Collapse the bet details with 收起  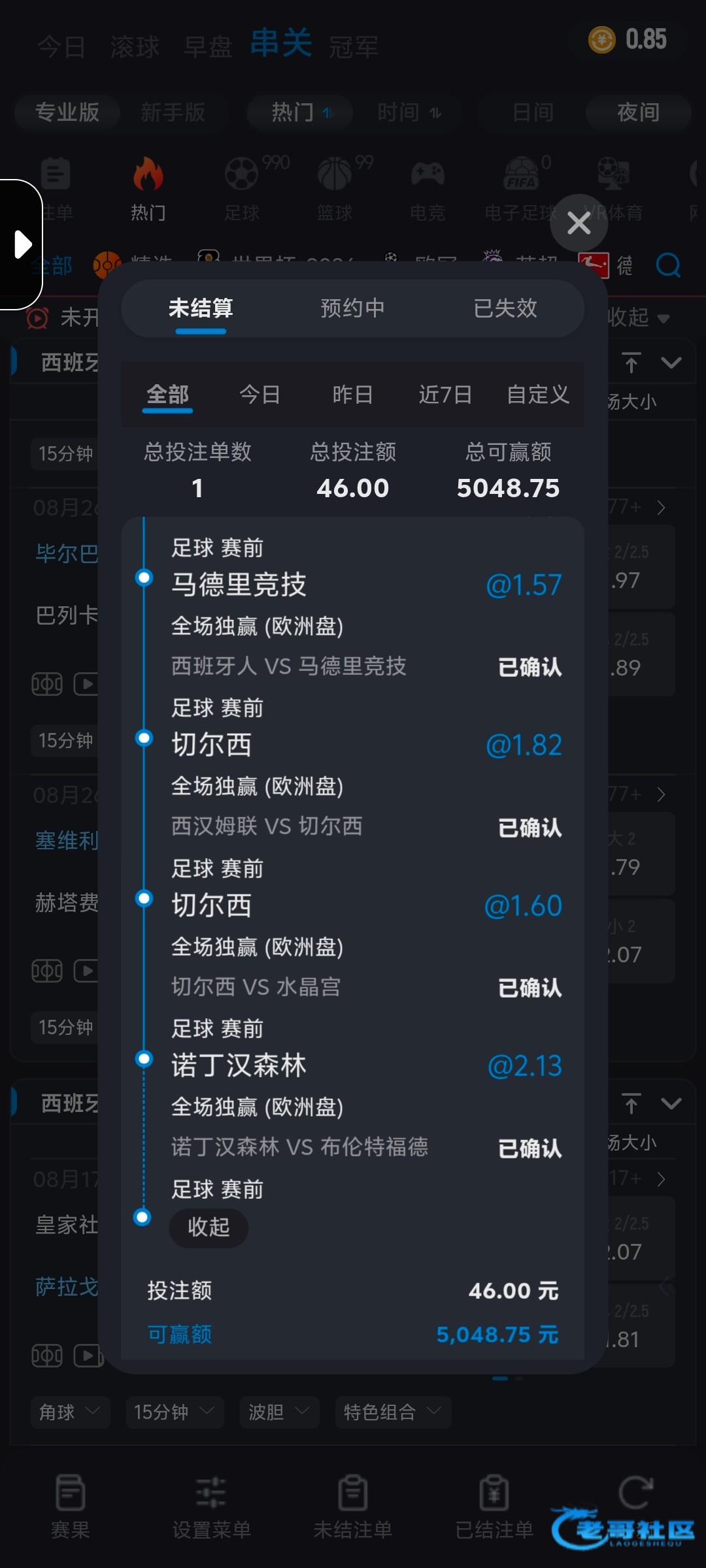pos(209,1227)
